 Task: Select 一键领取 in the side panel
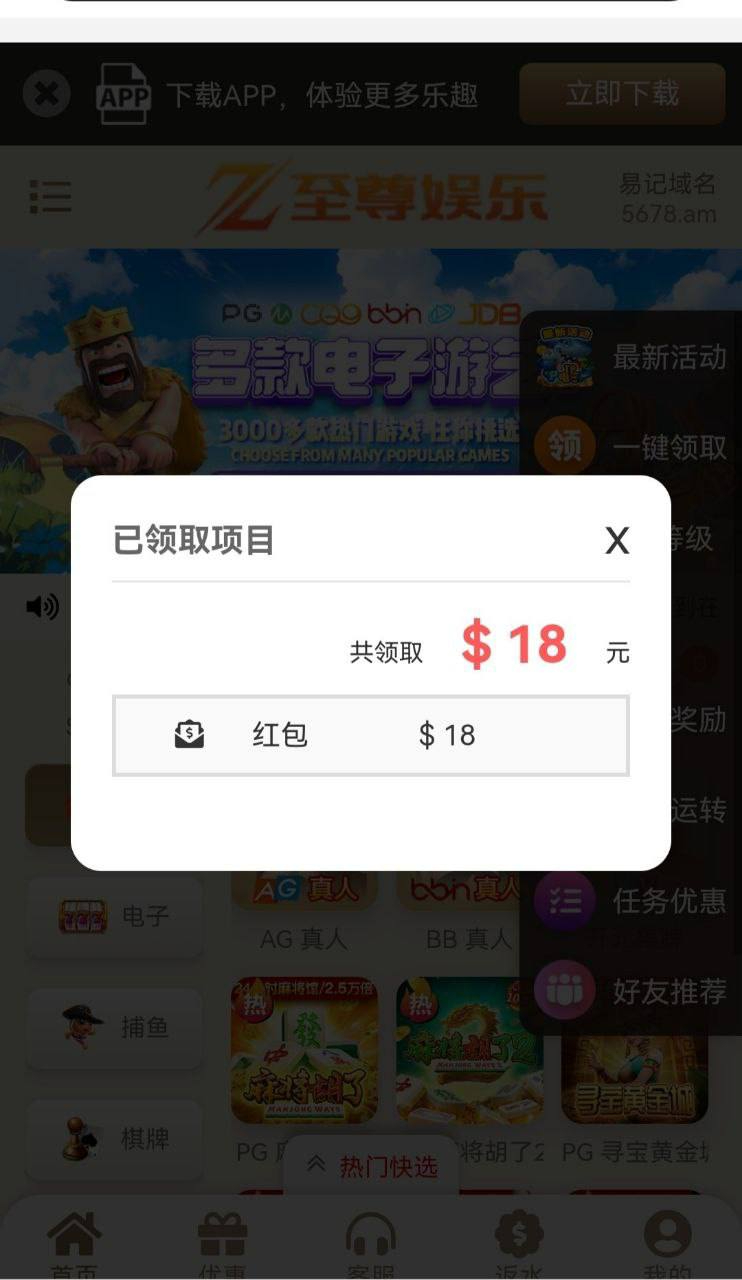click(631, 447)
